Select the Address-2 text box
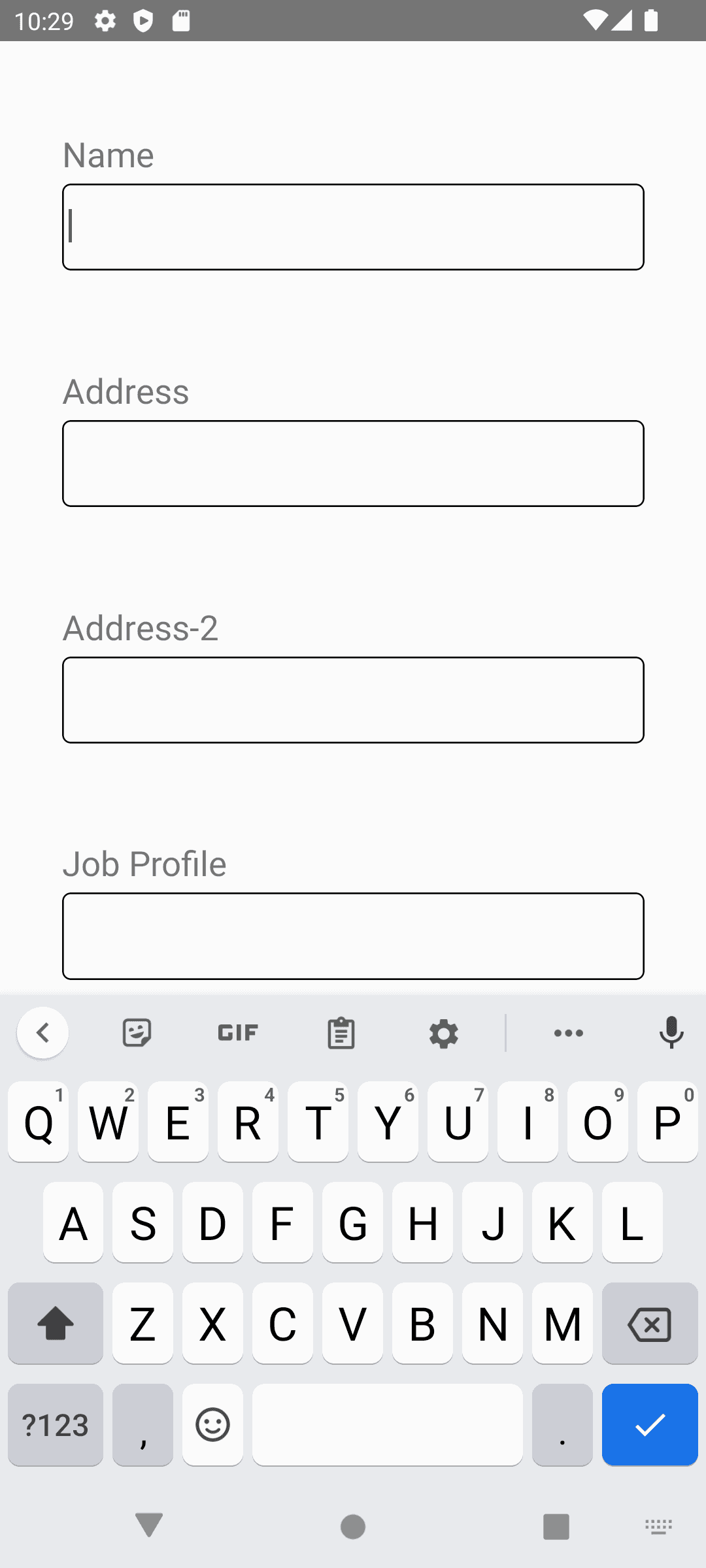706x1568 pixels. [x=353, y=700]
